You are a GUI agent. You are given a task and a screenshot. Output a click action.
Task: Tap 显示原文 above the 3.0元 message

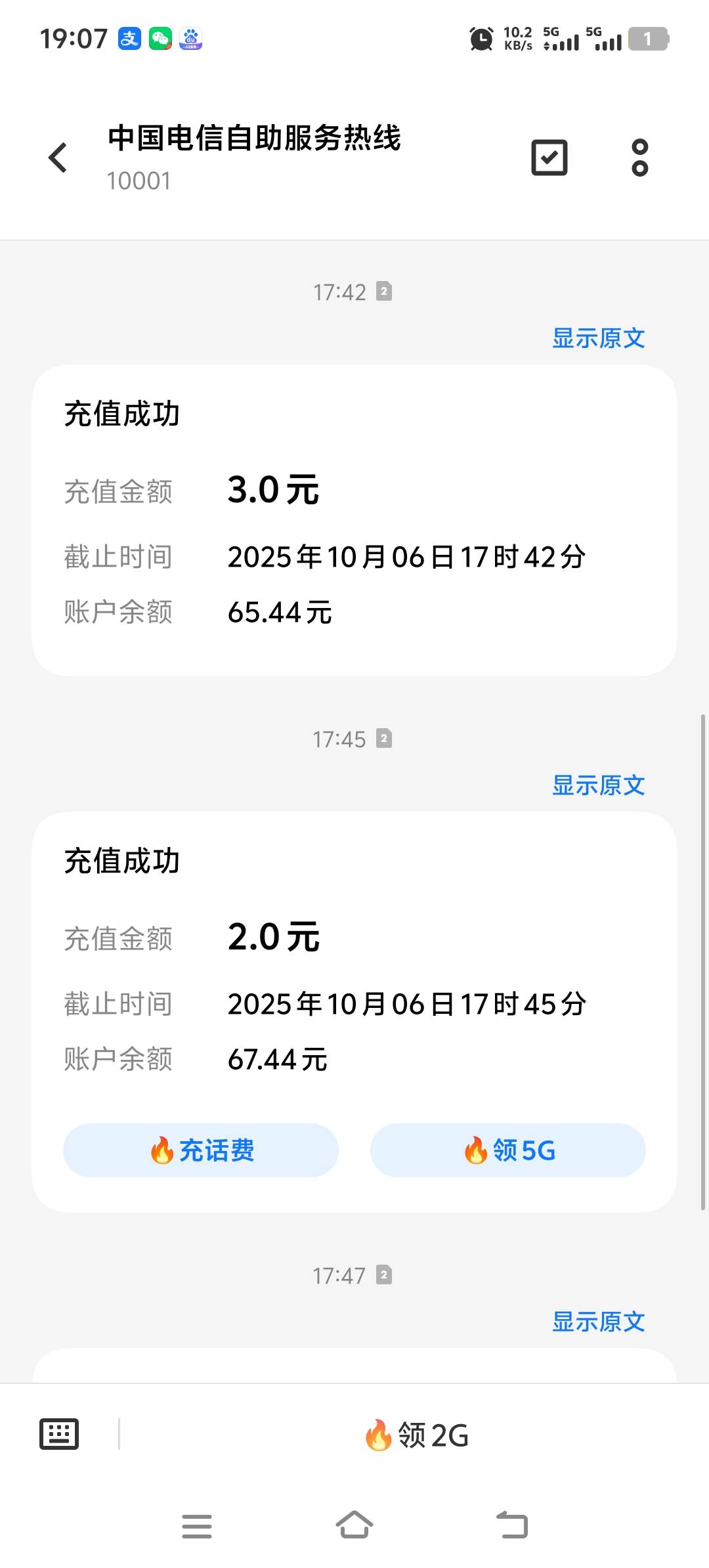(x=598, y=338)
